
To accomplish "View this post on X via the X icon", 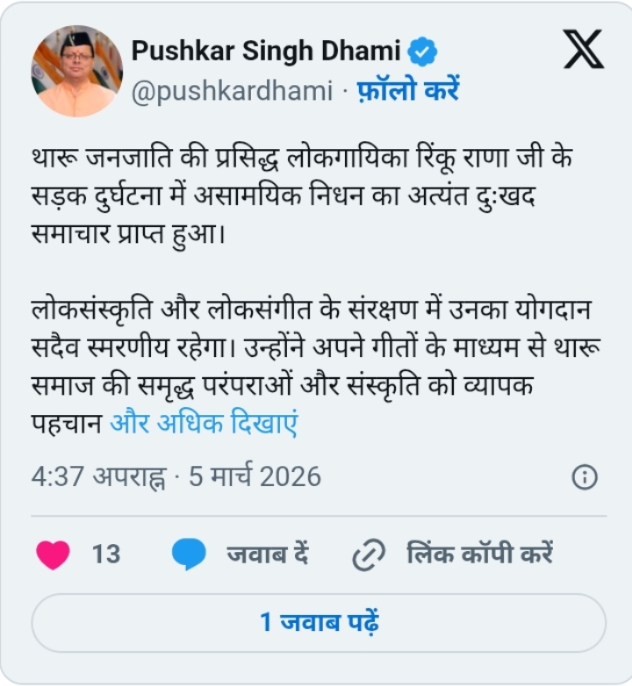I will click(583, 48).
